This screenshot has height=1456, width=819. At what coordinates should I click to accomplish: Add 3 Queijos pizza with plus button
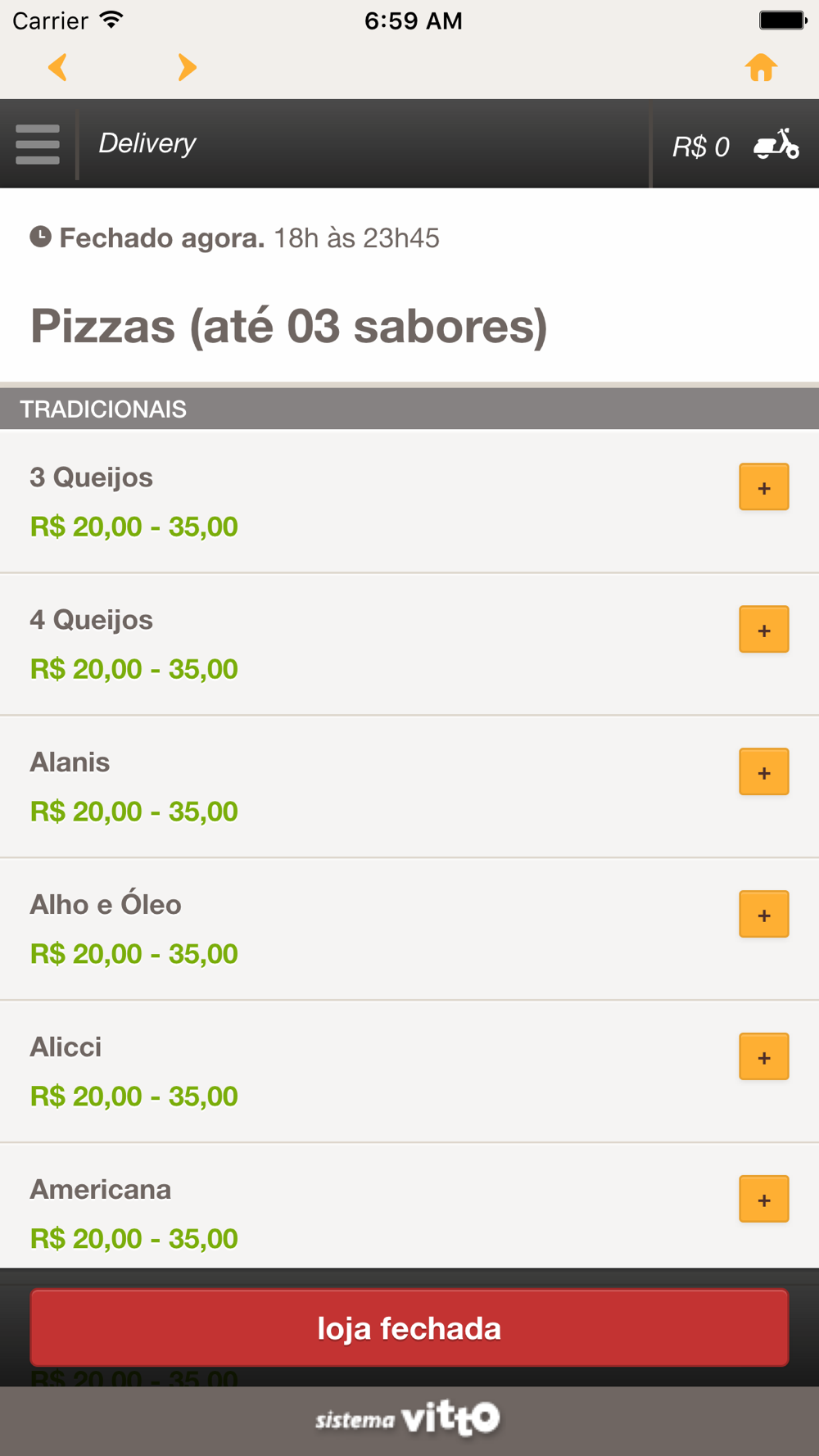click(x=764, y=487)
